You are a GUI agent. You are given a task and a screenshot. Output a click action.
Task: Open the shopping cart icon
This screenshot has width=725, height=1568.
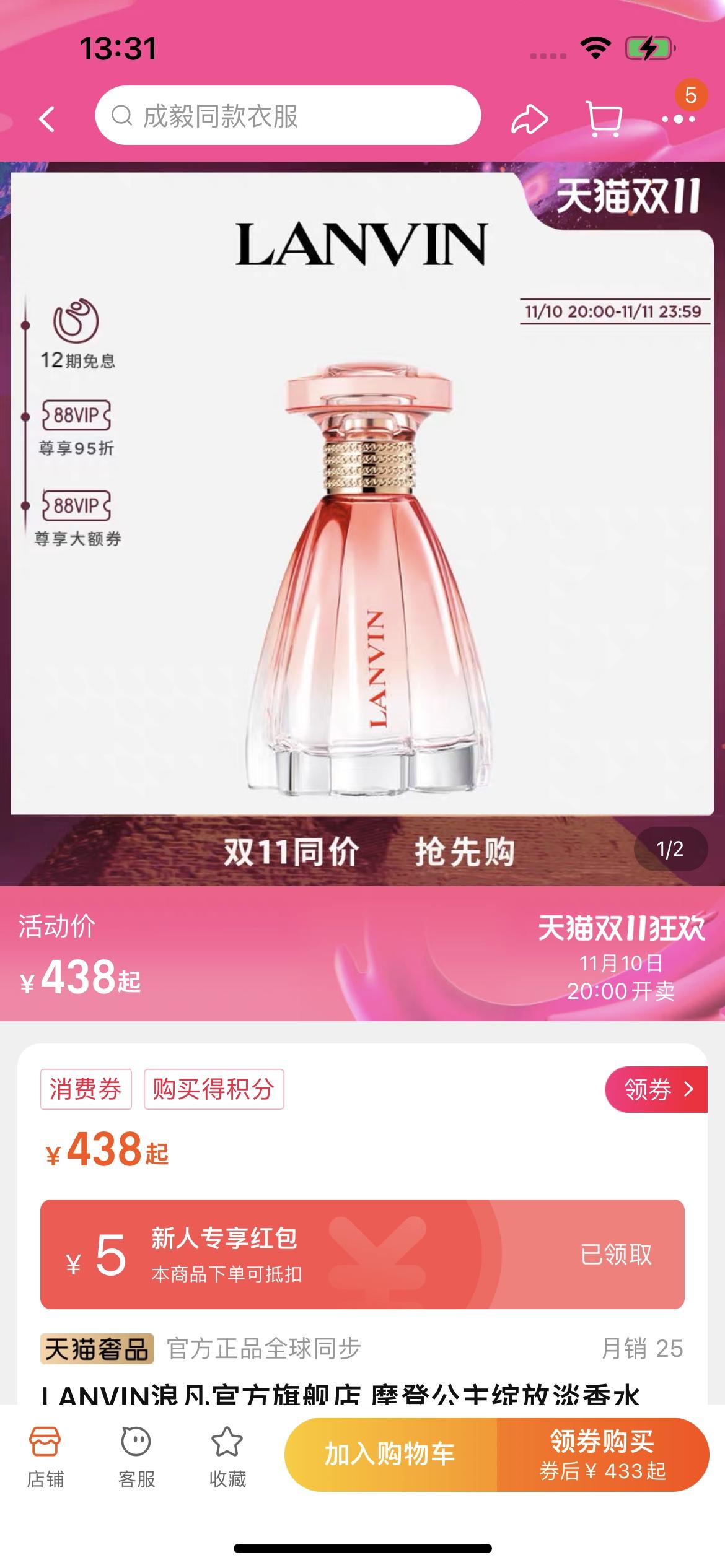click(603, 118)
